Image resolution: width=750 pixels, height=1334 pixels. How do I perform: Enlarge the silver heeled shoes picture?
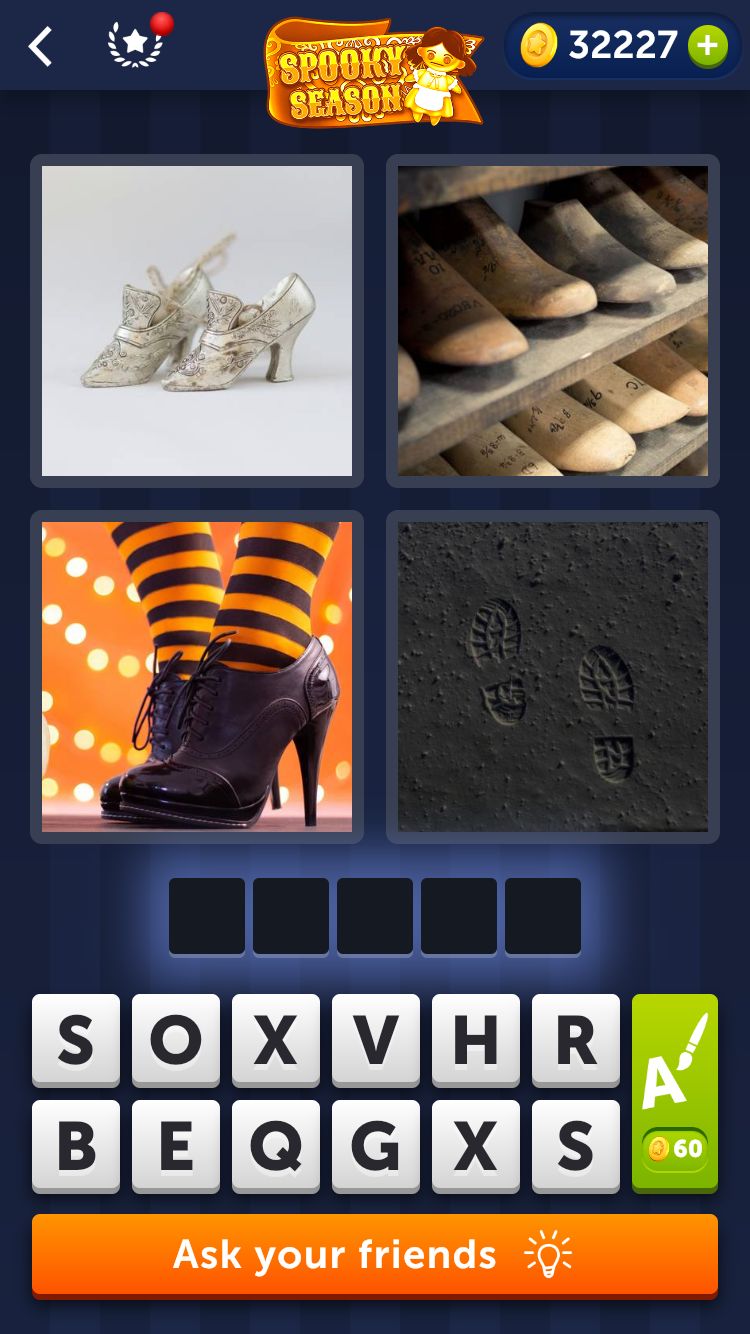[x=197, y=321]
